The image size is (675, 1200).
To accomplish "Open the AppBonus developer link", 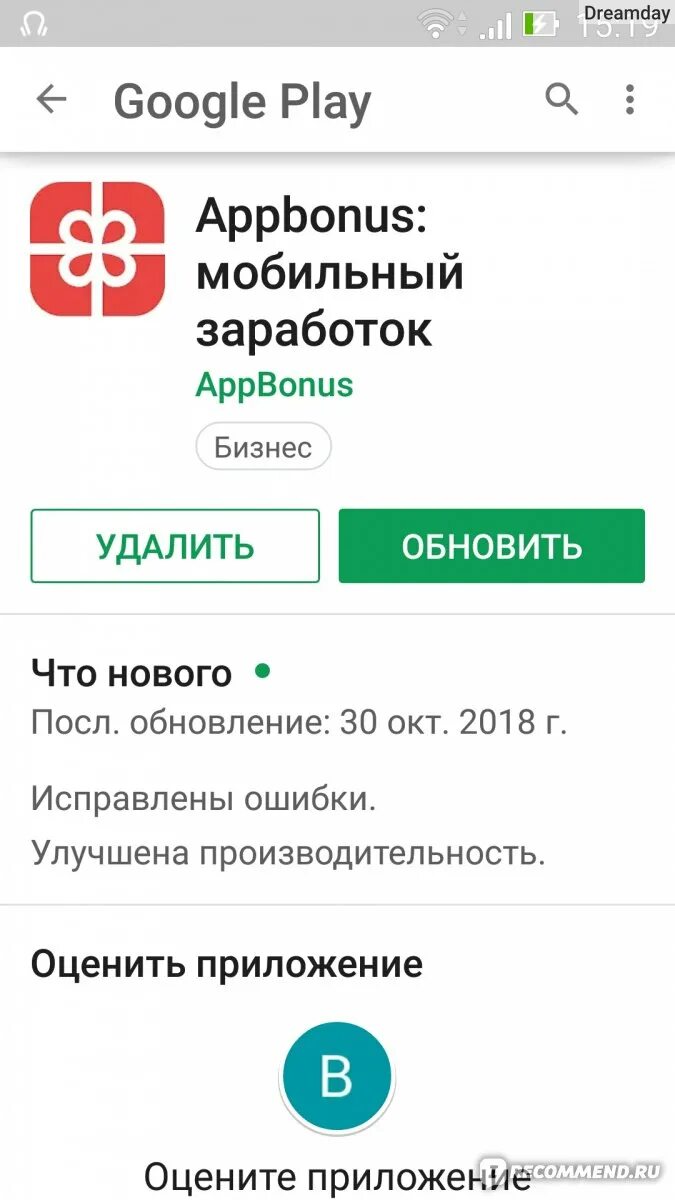I will tap(275, 385).
